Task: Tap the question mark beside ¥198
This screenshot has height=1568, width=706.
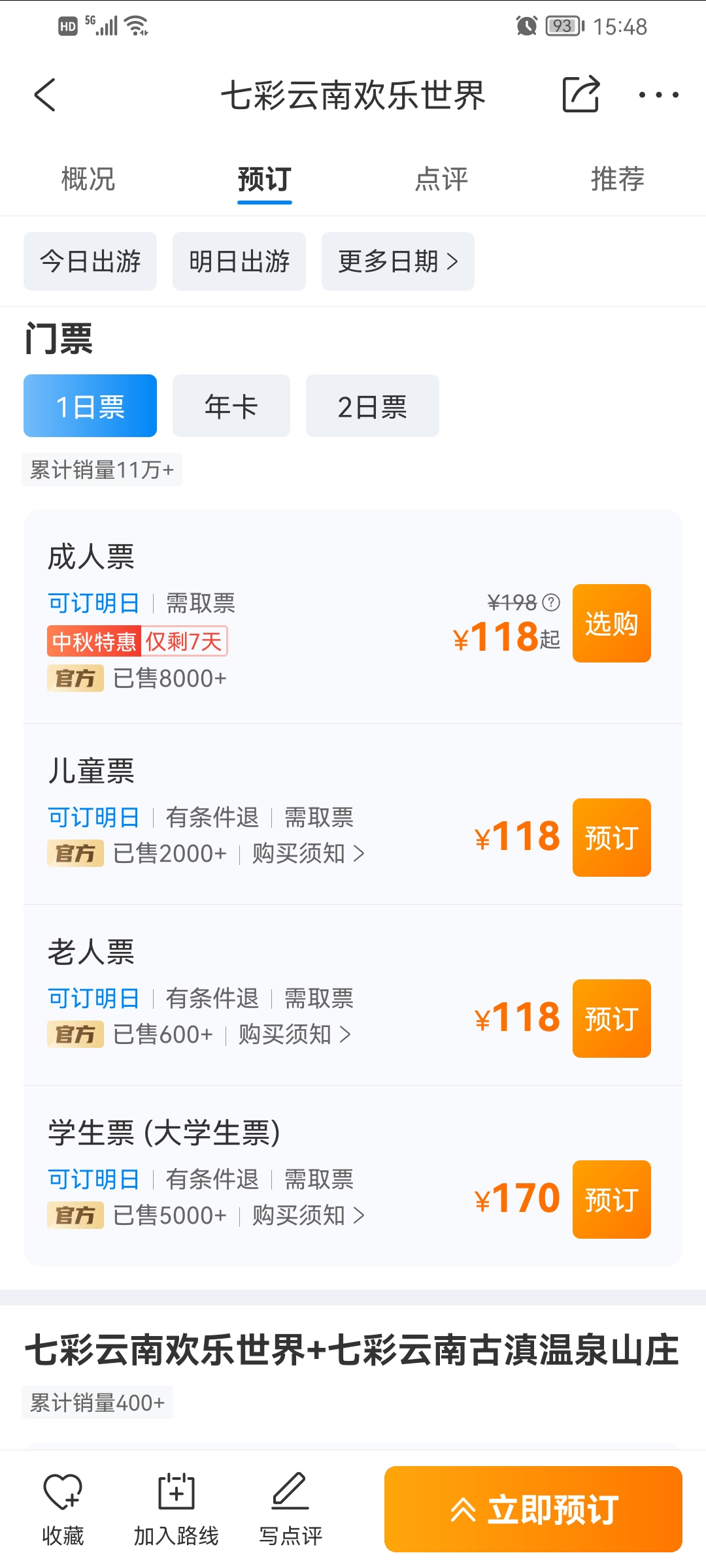Action: 551,602
